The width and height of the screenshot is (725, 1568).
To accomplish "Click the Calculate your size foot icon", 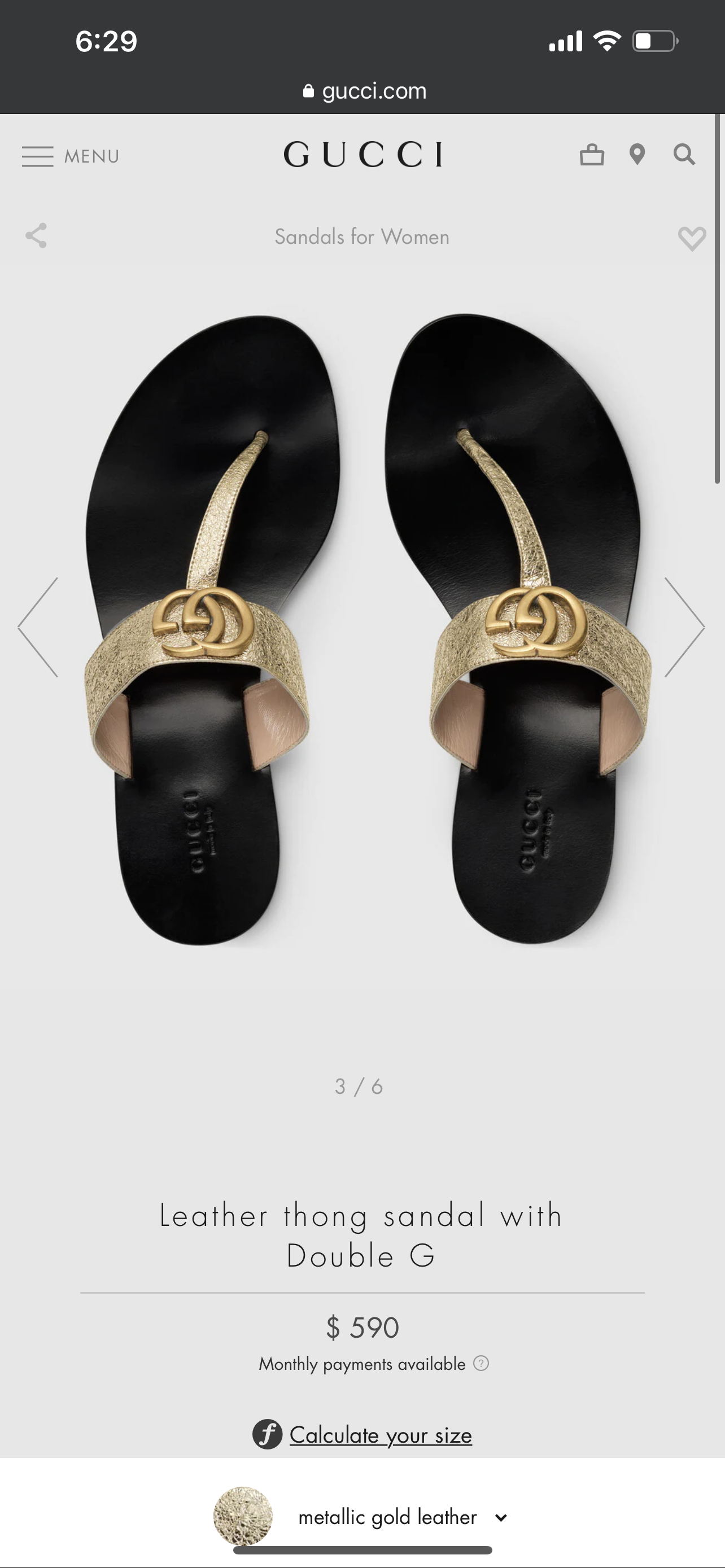I will 268,1434.
